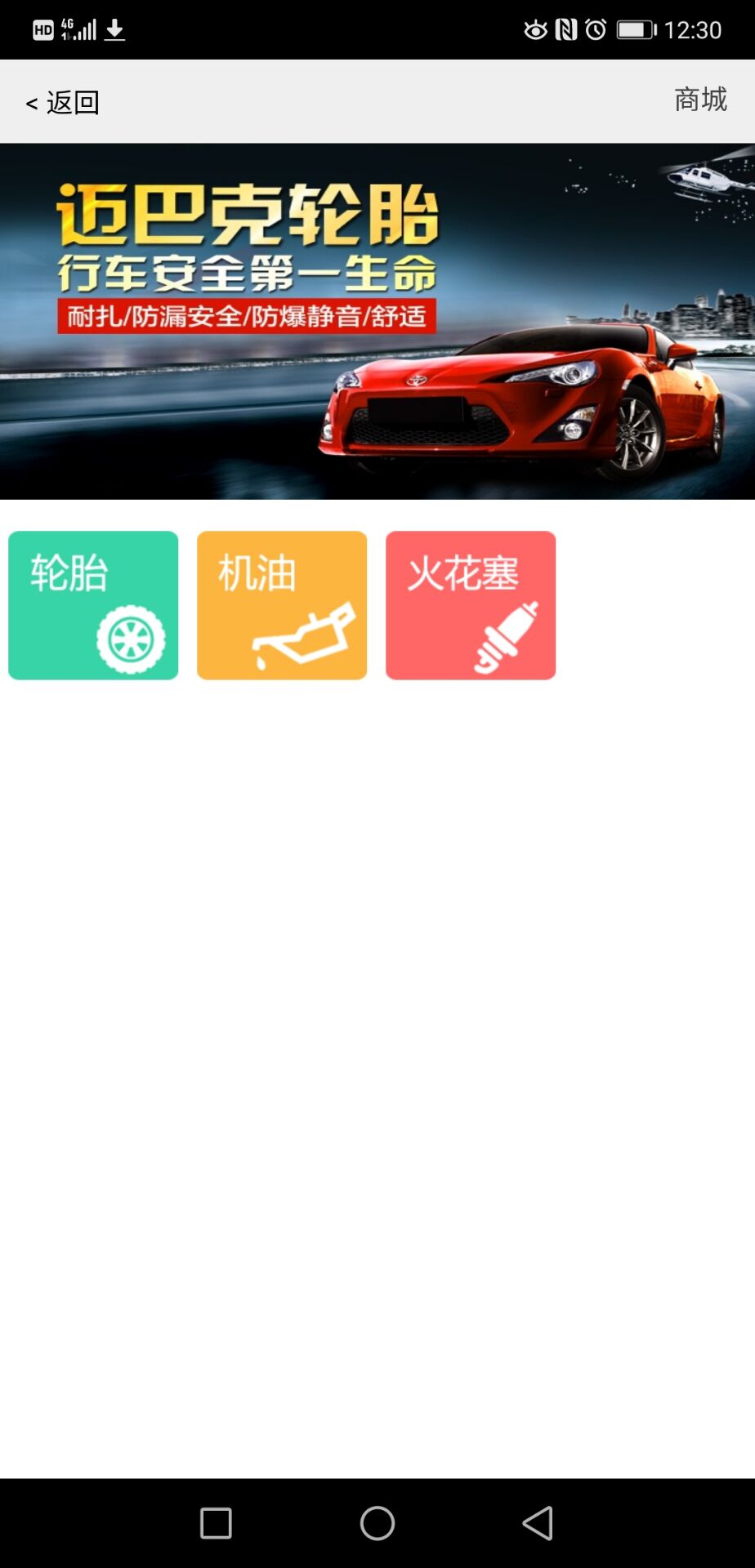Tap the system back button
Viewport: 755px width, 1568px height.
[538, 1523]
